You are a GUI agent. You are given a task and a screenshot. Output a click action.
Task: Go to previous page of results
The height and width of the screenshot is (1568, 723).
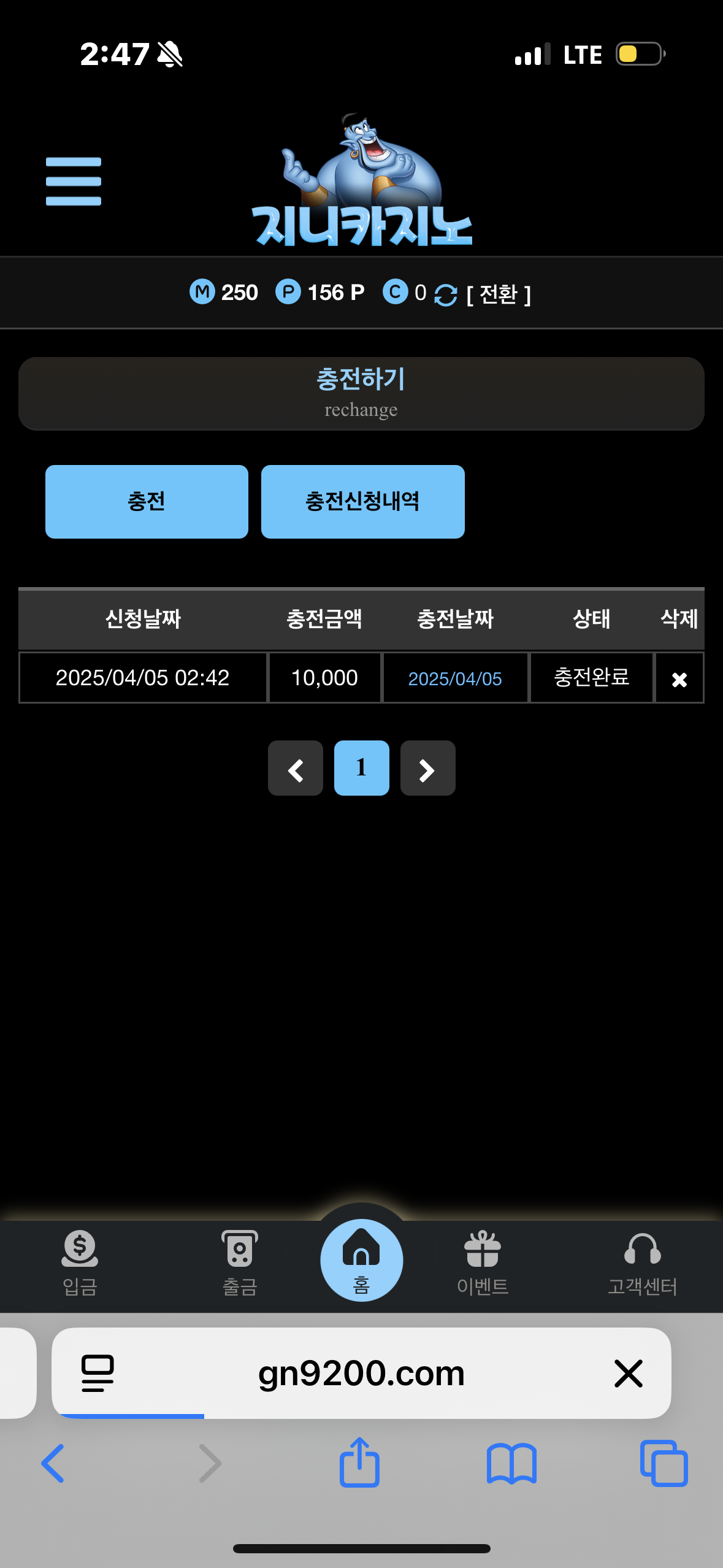296,769
